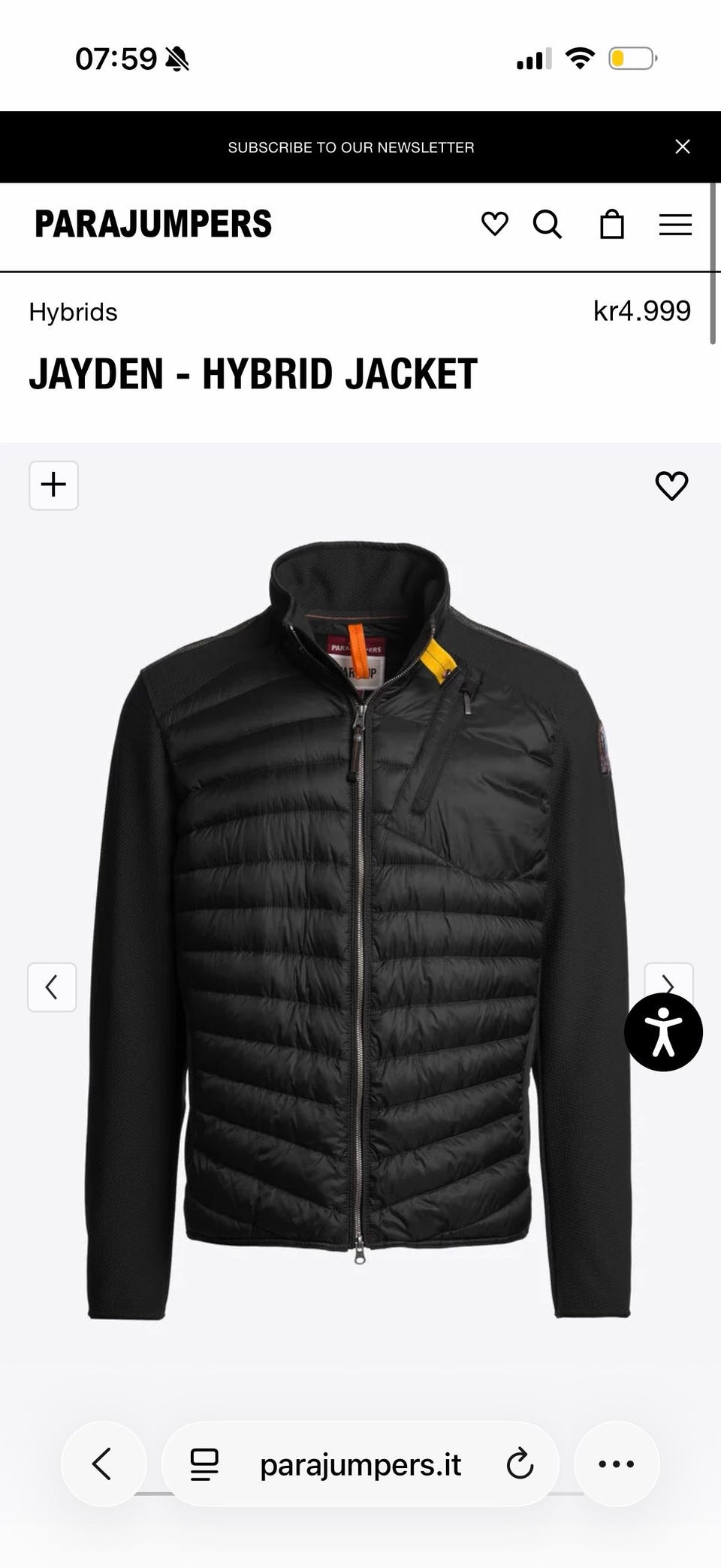Show the previous product image
Screen dimensions: 721x1568
pyautogui.click(x=52, y=986)
